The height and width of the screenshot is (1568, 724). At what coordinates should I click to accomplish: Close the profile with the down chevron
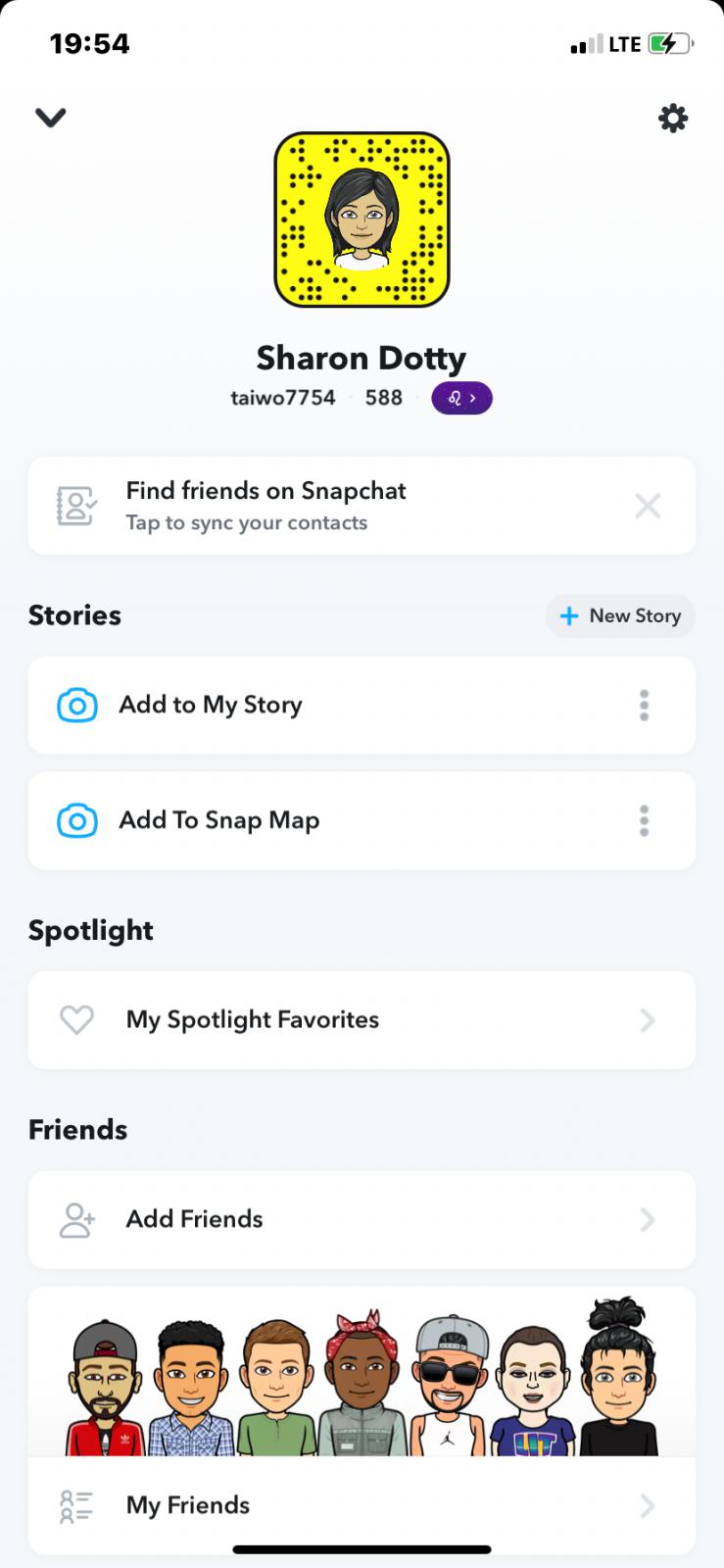[50, 118]
